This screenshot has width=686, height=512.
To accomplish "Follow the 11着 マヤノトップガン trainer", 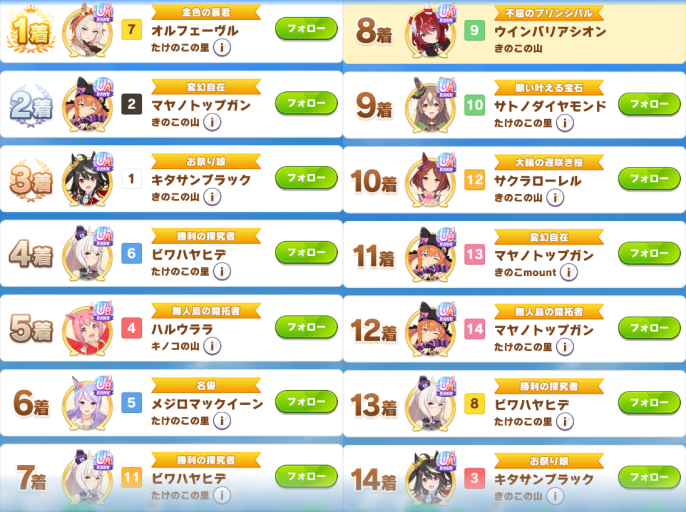I will click(649, 253).
